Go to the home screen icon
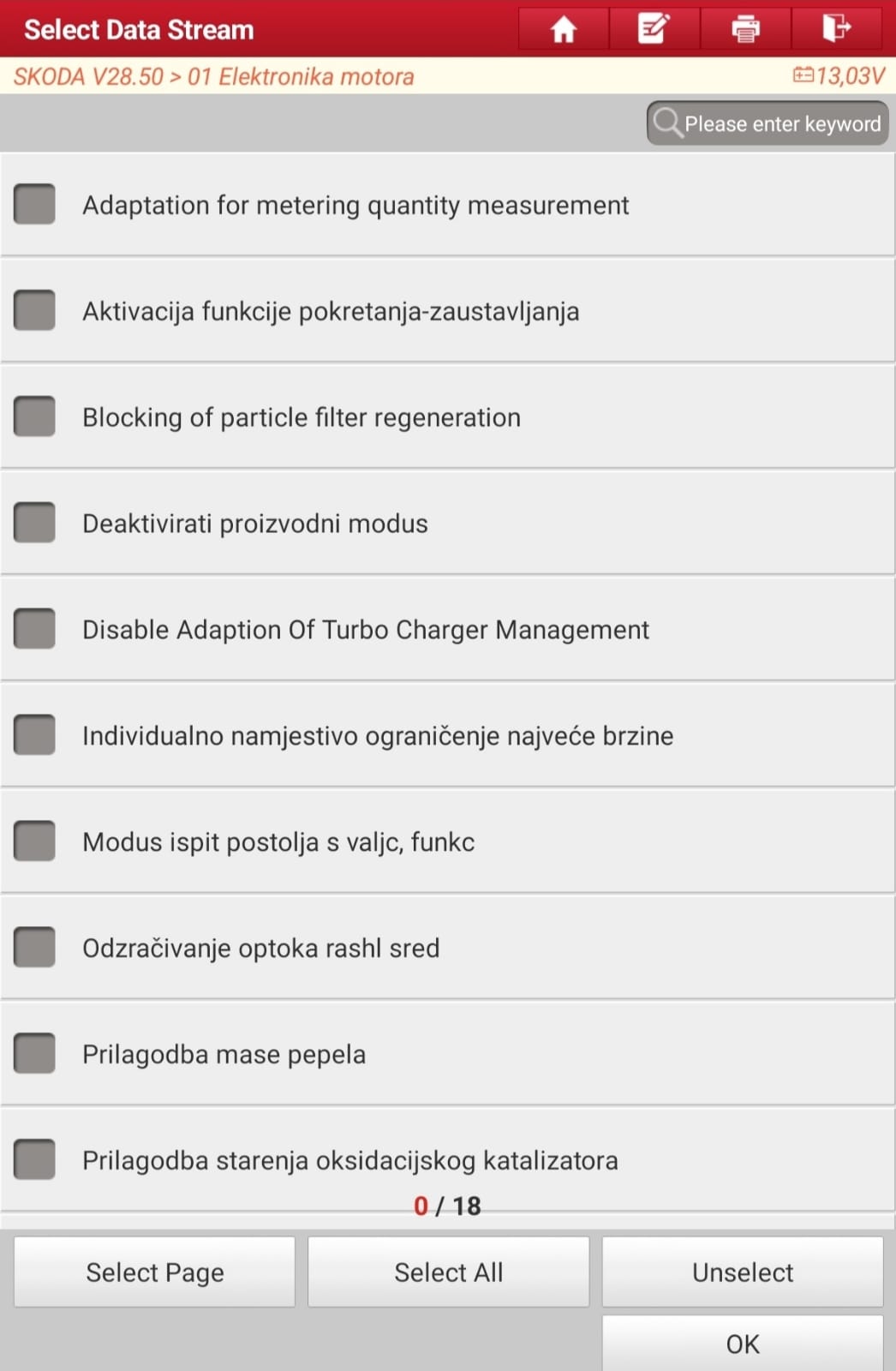The image size is (896, 1371). (x=563, y=29)
